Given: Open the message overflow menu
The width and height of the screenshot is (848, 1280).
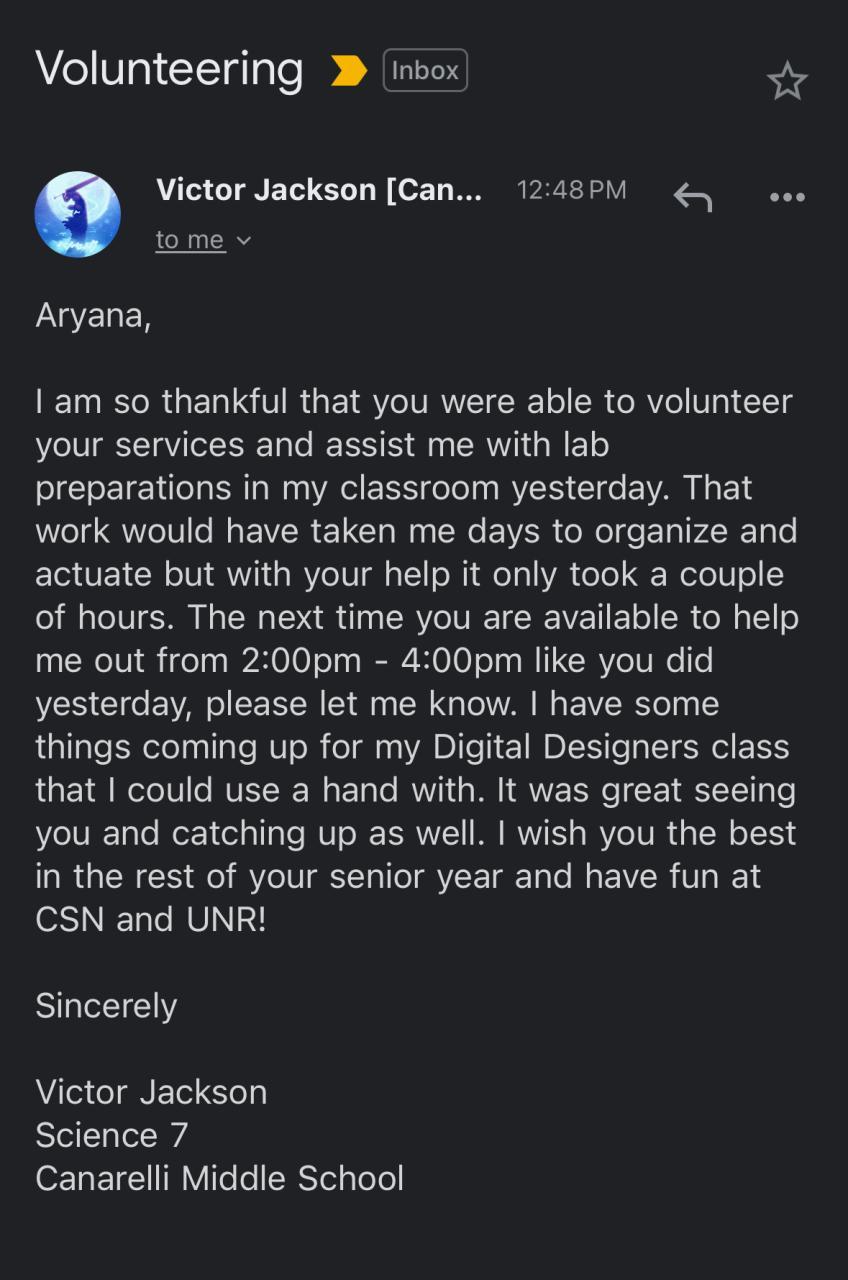Looking at the screenshot, I should [787, 197].
